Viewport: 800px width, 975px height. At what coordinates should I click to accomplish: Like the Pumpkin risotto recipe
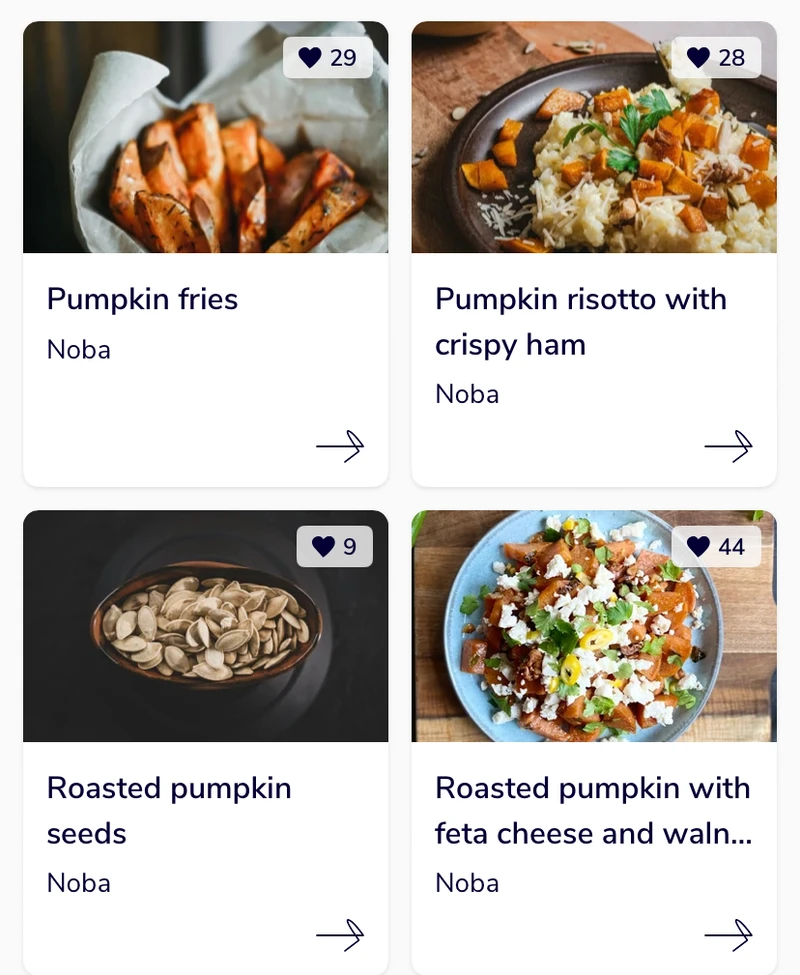coord(716,58)
